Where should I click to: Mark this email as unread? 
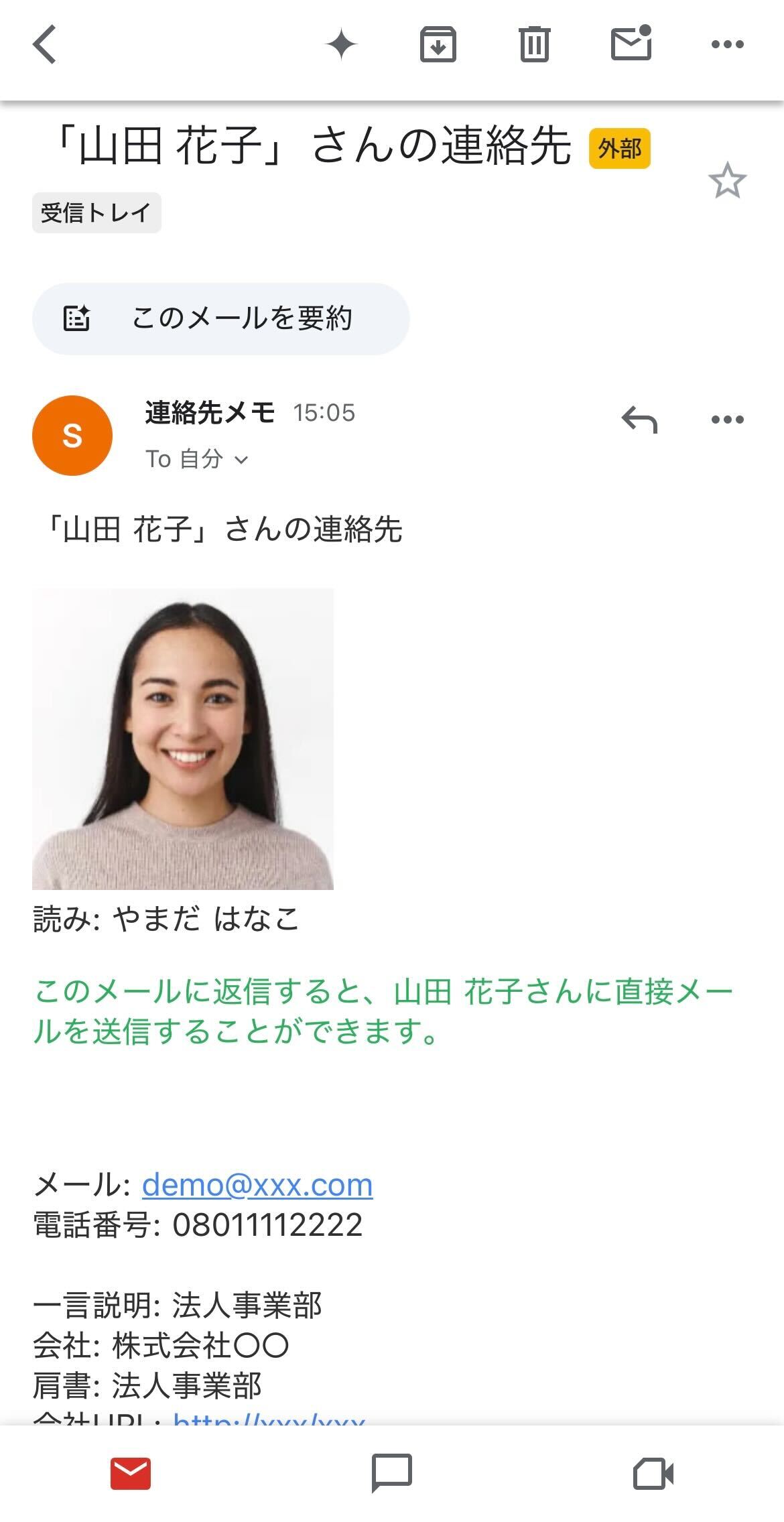pos(631,44)
